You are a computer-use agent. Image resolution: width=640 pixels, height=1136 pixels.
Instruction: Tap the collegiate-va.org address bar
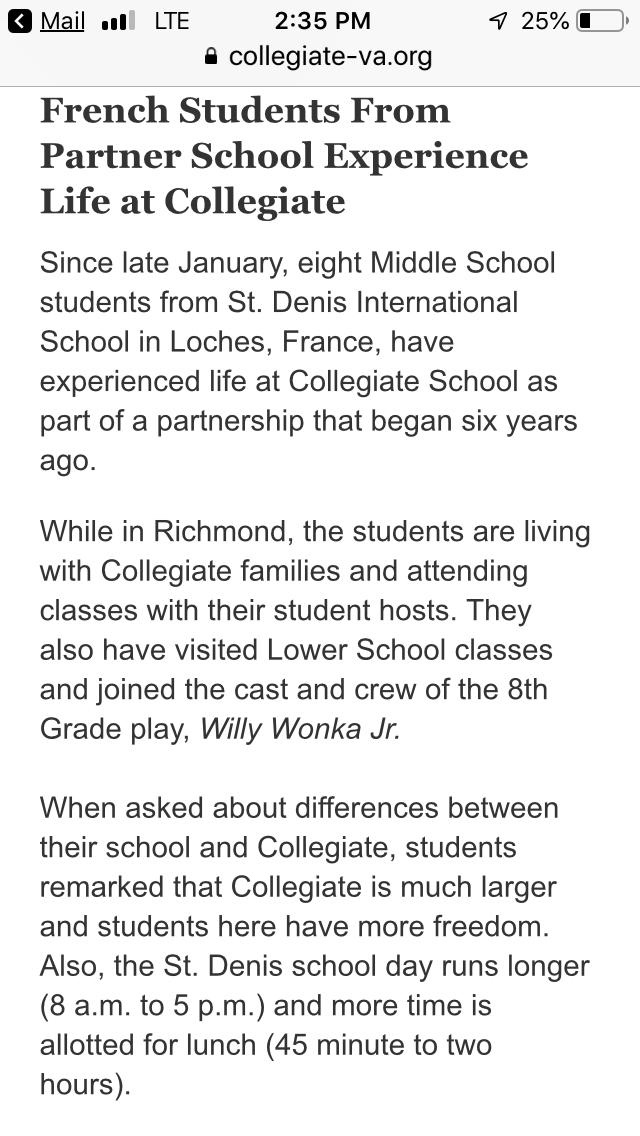point(320,57)
